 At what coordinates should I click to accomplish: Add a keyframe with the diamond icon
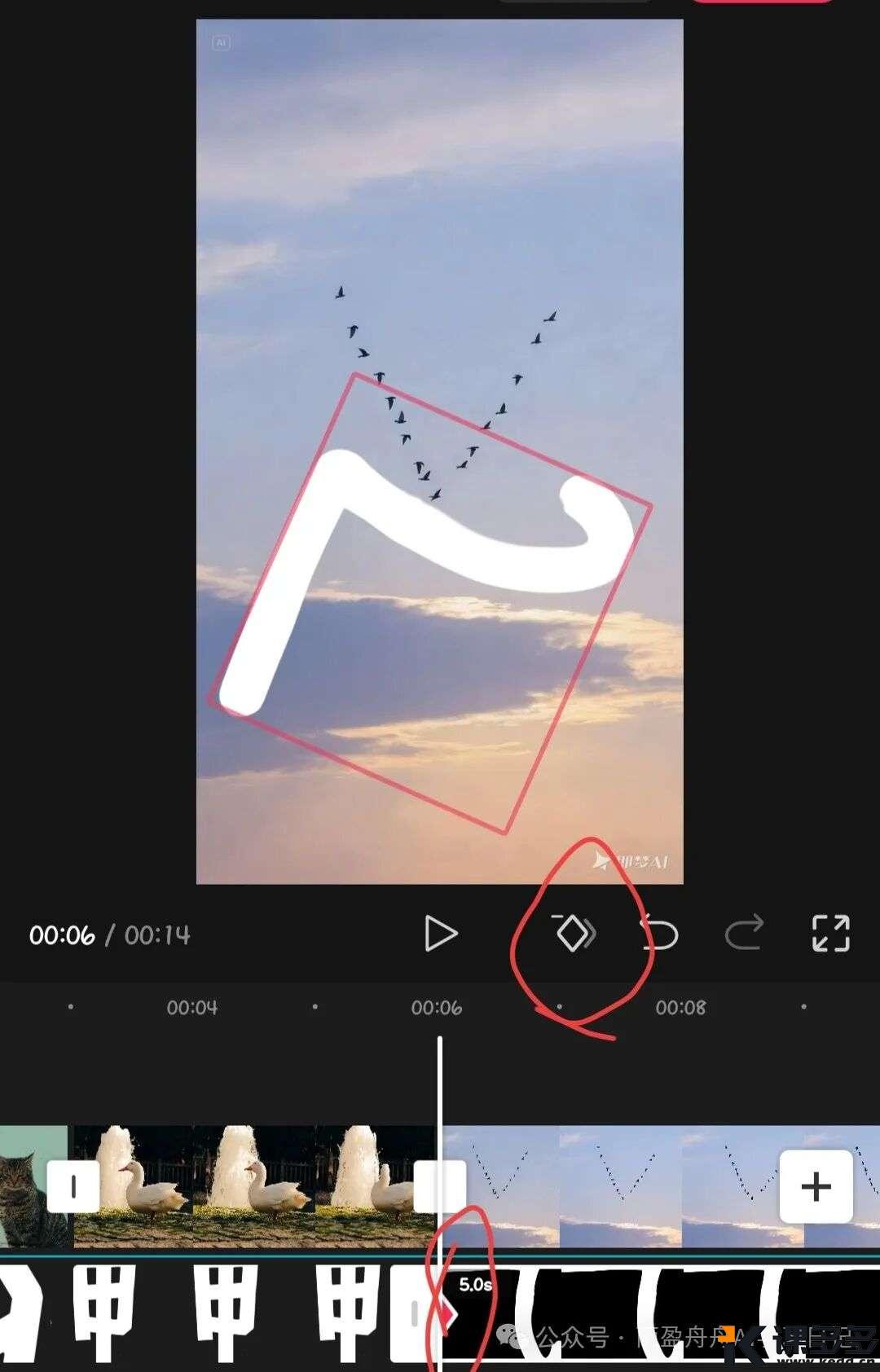pos(574,934)
